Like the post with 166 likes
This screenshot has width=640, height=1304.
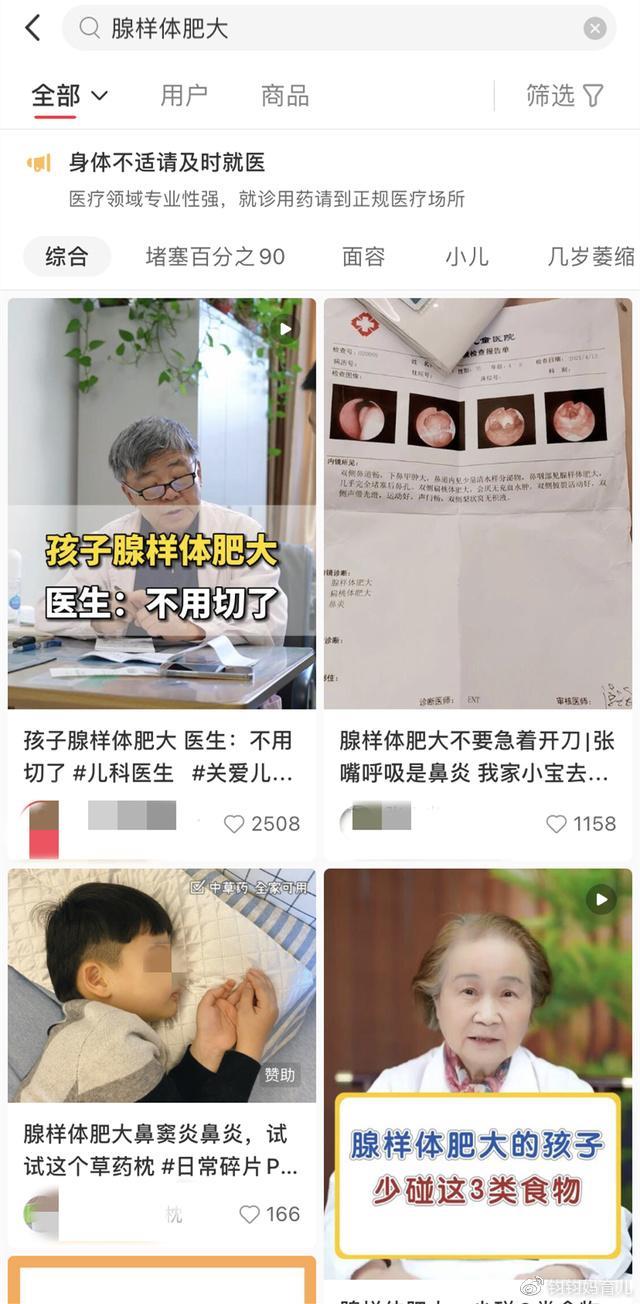pyautogui.click(x=250, y=1214)
